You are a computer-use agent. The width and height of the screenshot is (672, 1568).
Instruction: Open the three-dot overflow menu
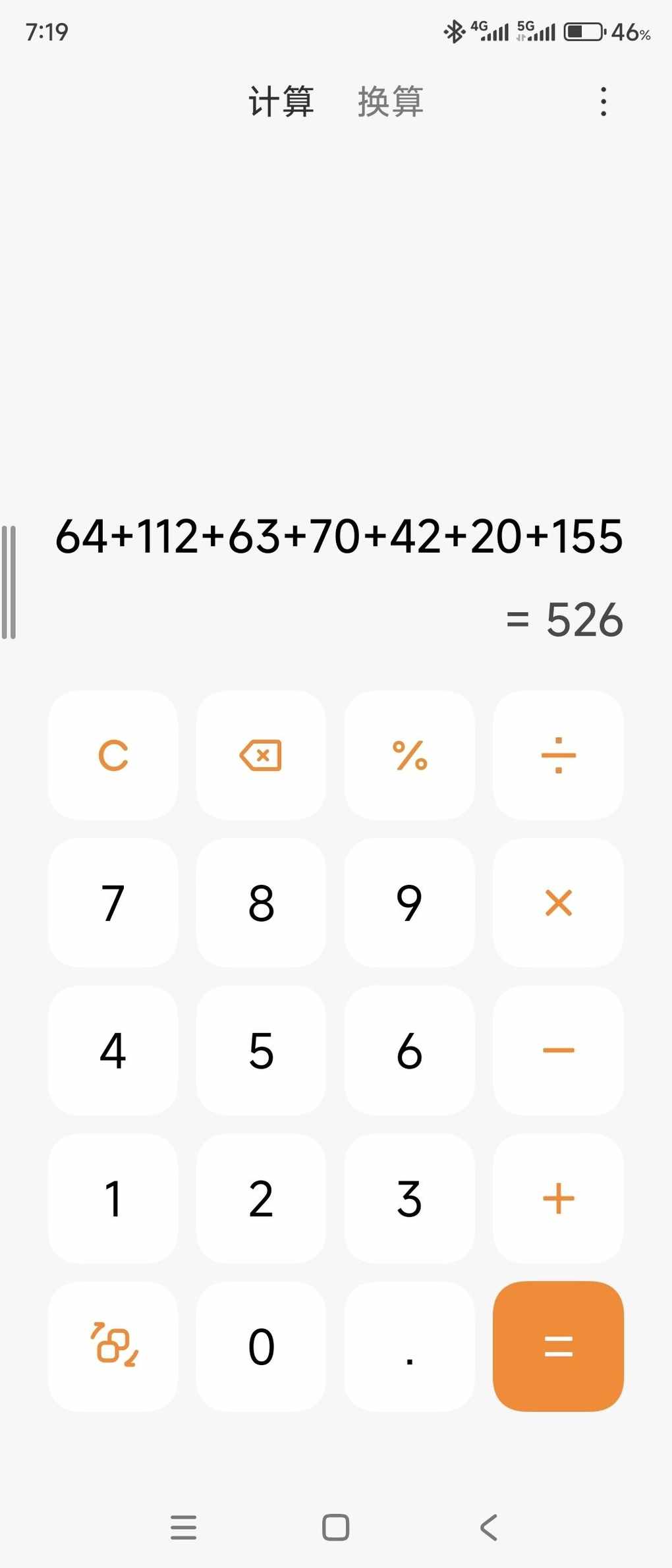click(603, 101)
